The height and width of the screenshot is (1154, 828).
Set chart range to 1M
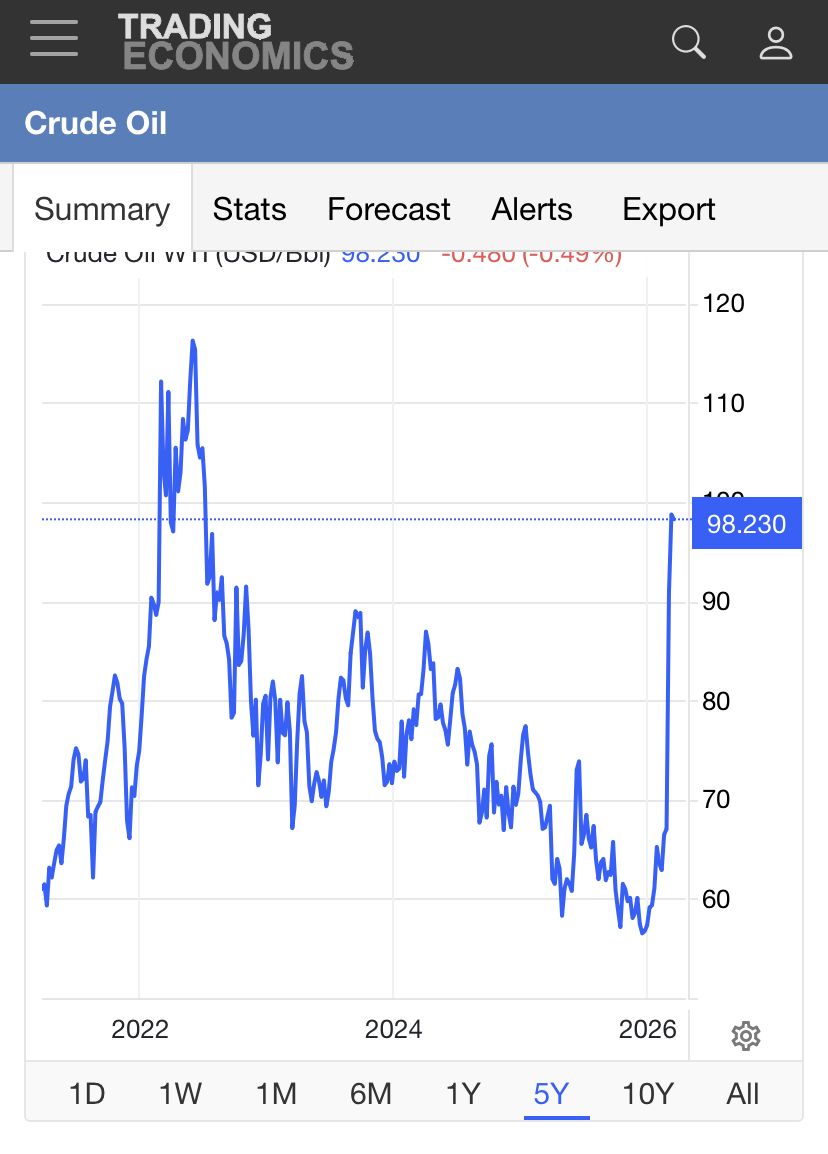(276, 1093)
